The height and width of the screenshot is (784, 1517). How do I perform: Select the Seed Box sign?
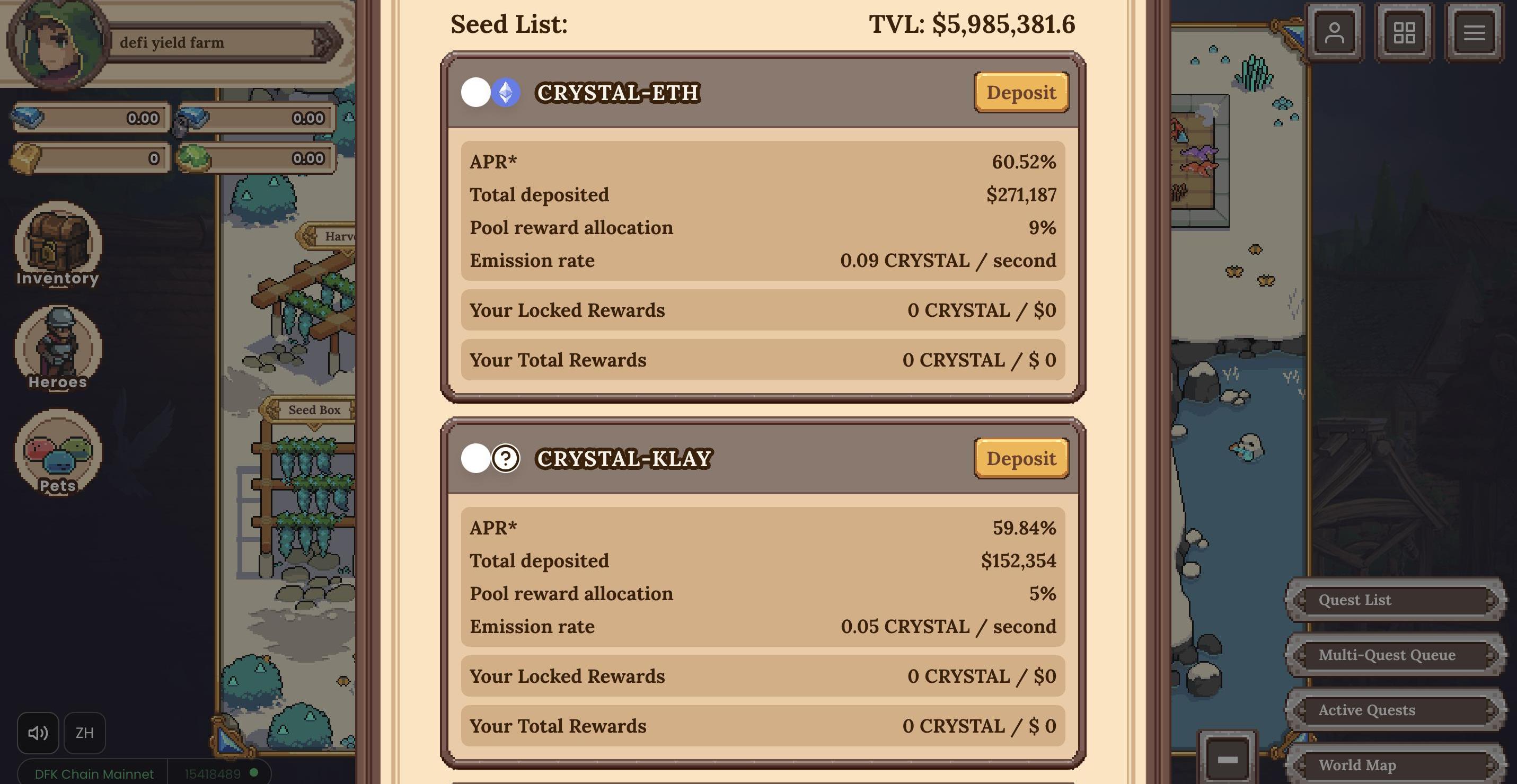(314, 409)
